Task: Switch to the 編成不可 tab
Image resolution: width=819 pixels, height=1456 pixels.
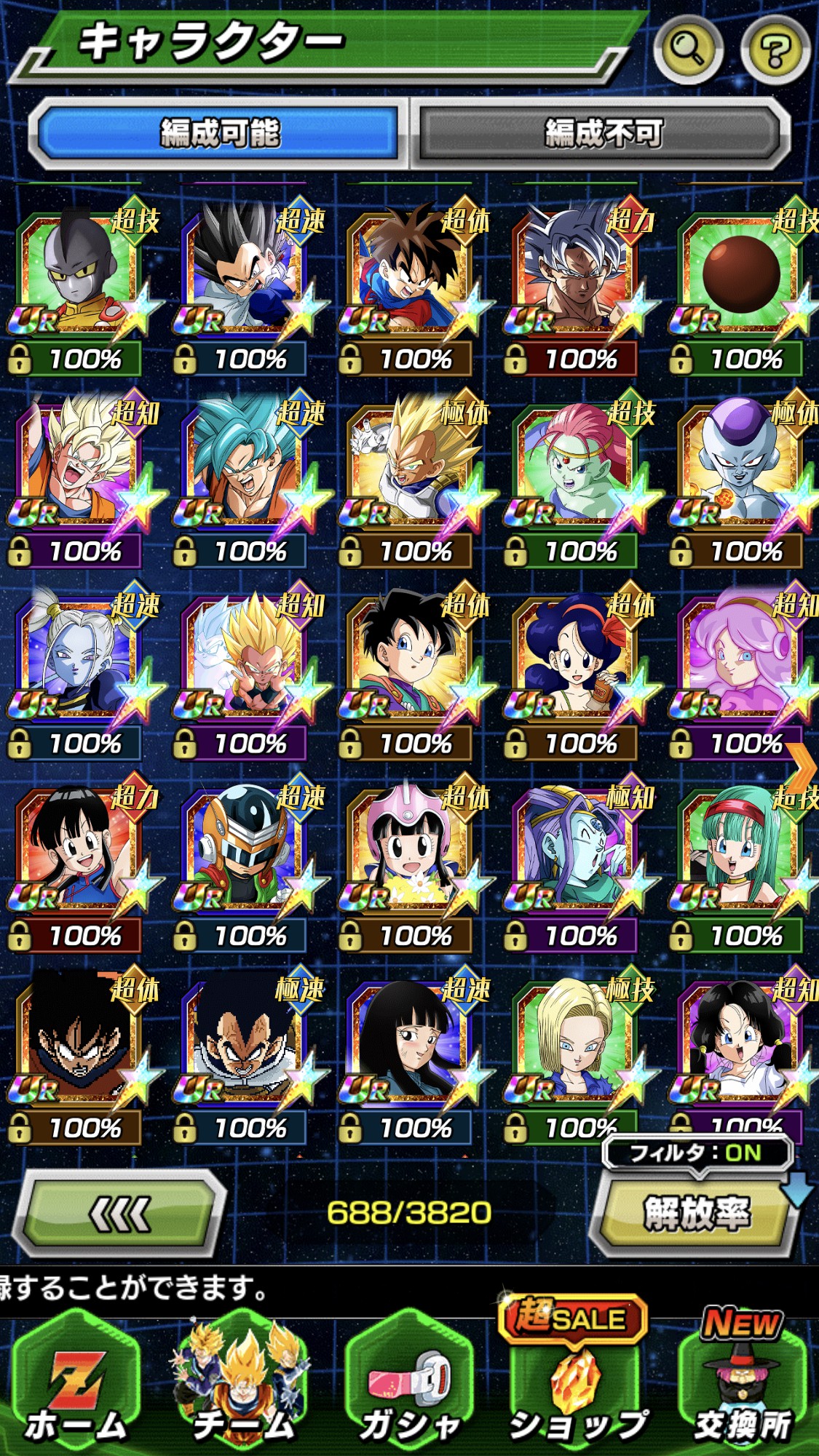Action: [603, 133]
